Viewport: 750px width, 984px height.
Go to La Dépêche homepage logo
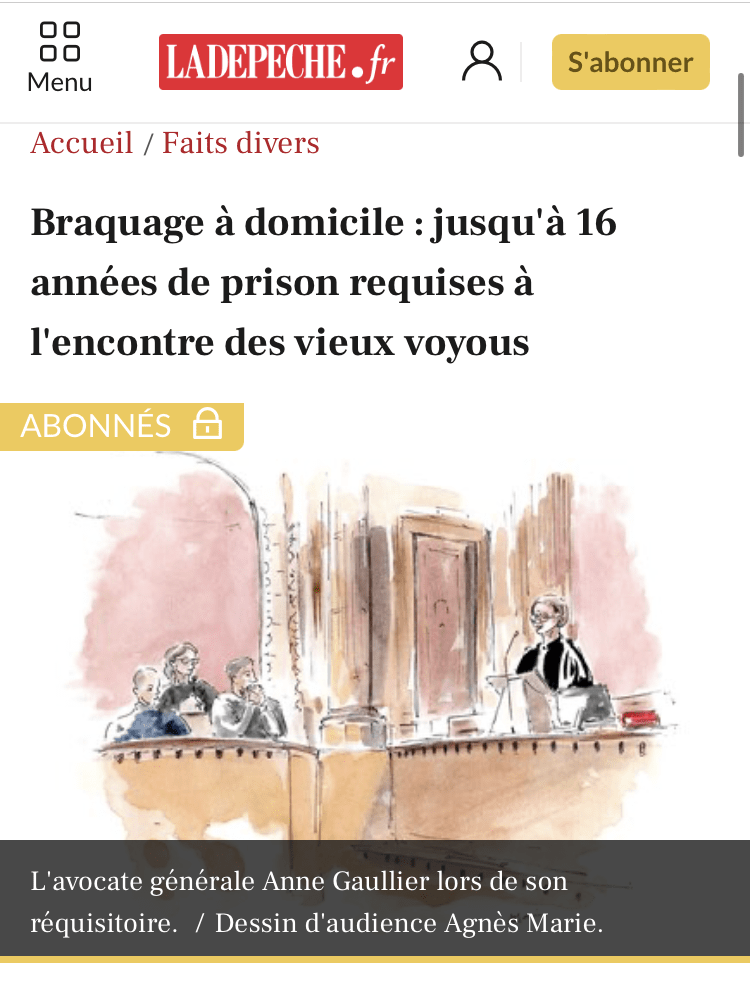(x=280, y=62)
